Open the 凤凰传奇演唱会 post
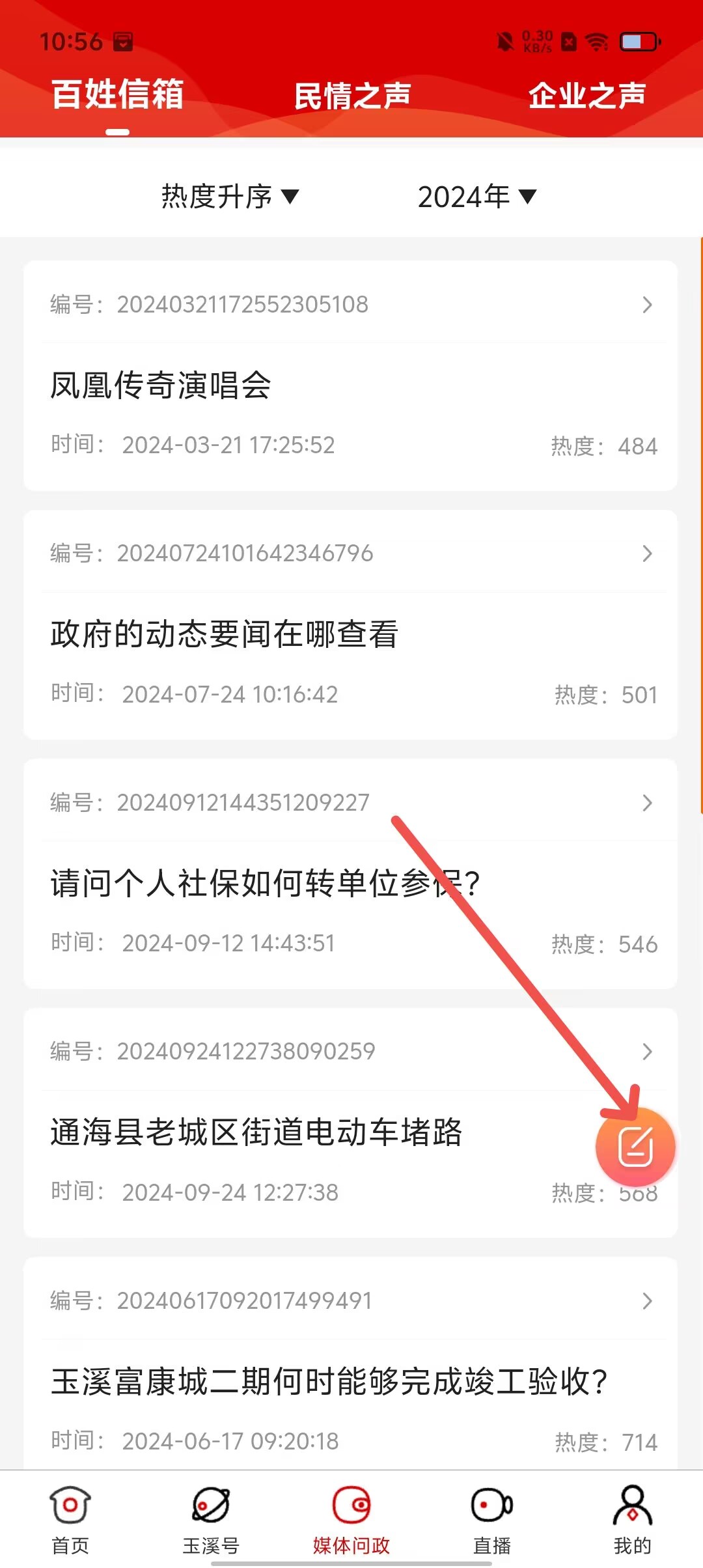703x1568 pixels. coord(350,384)
